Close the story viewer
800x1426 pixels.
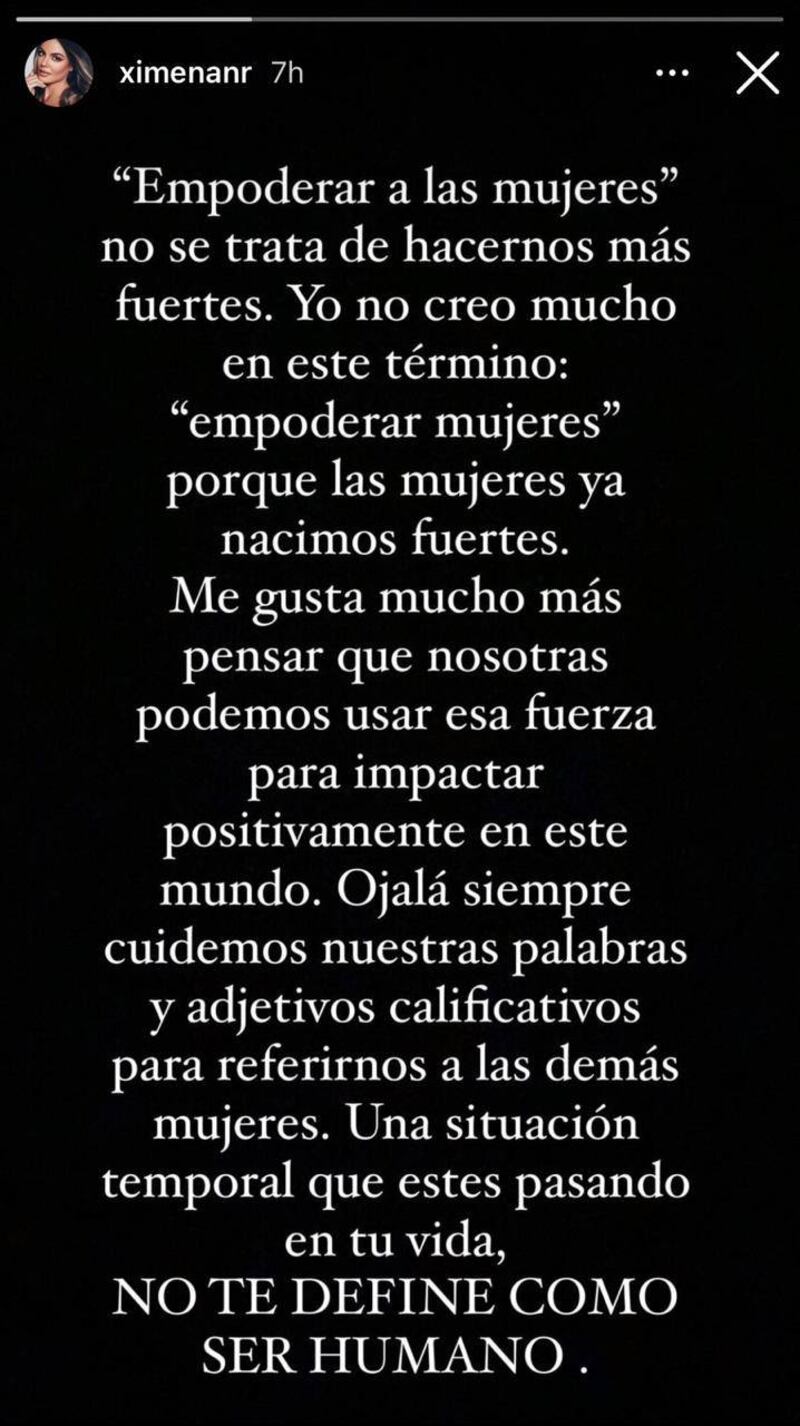click(x=757, y=73)
